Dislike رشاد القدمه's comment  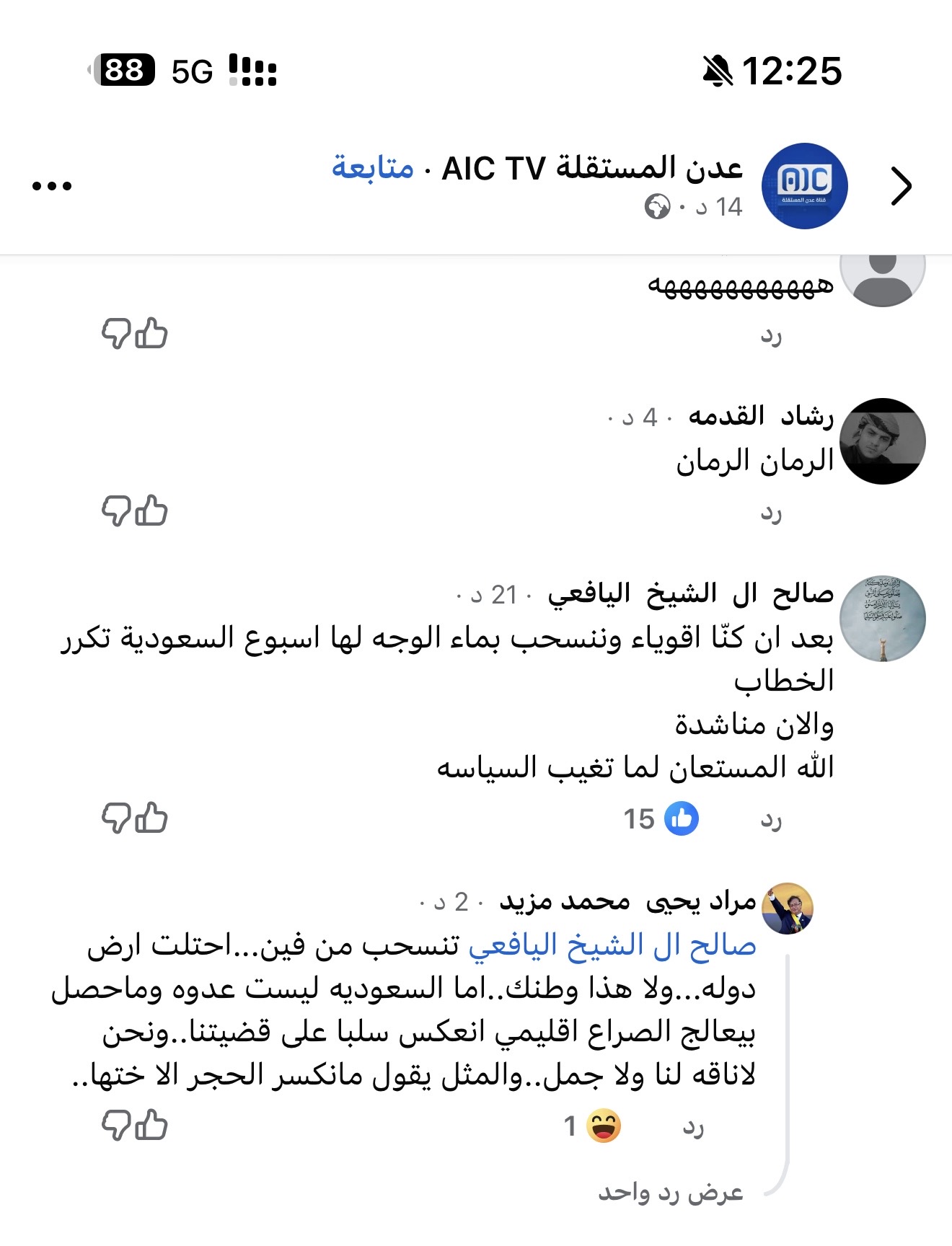tap(115, 511)
